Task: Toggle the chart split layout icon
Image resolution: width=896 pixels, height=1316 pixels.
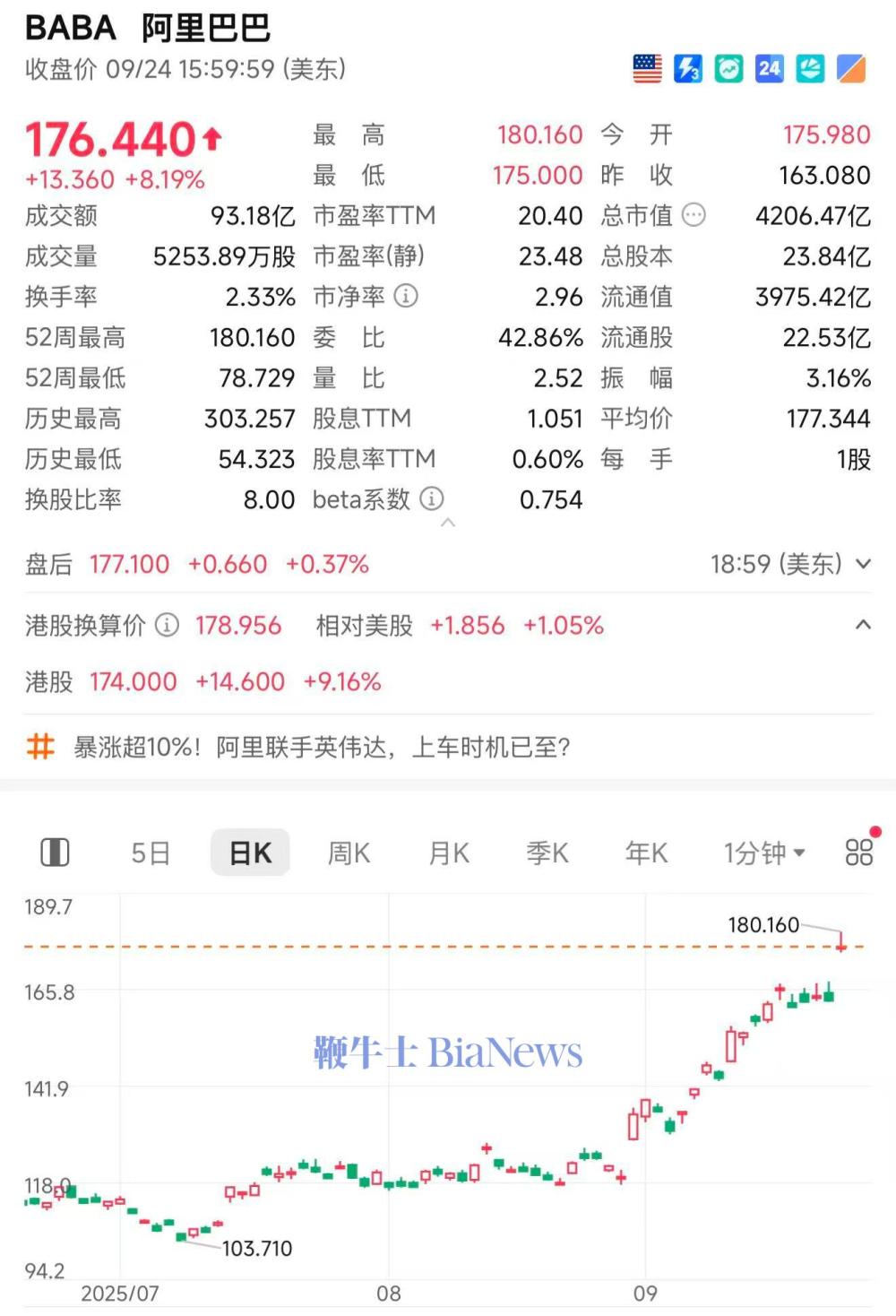Action: [x=55, y=853]
